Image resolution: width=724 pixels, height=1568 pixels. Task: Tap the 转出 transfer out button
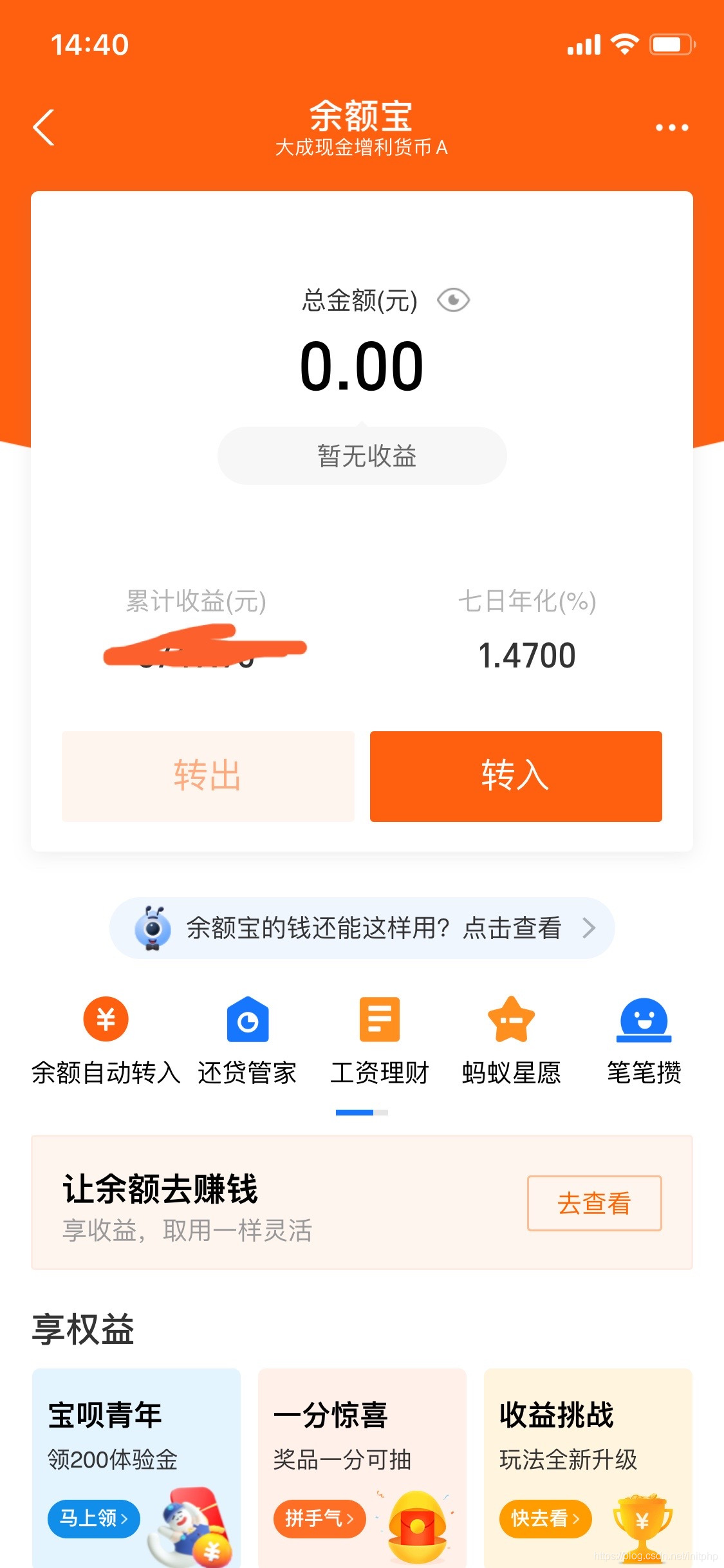point(208,776)
